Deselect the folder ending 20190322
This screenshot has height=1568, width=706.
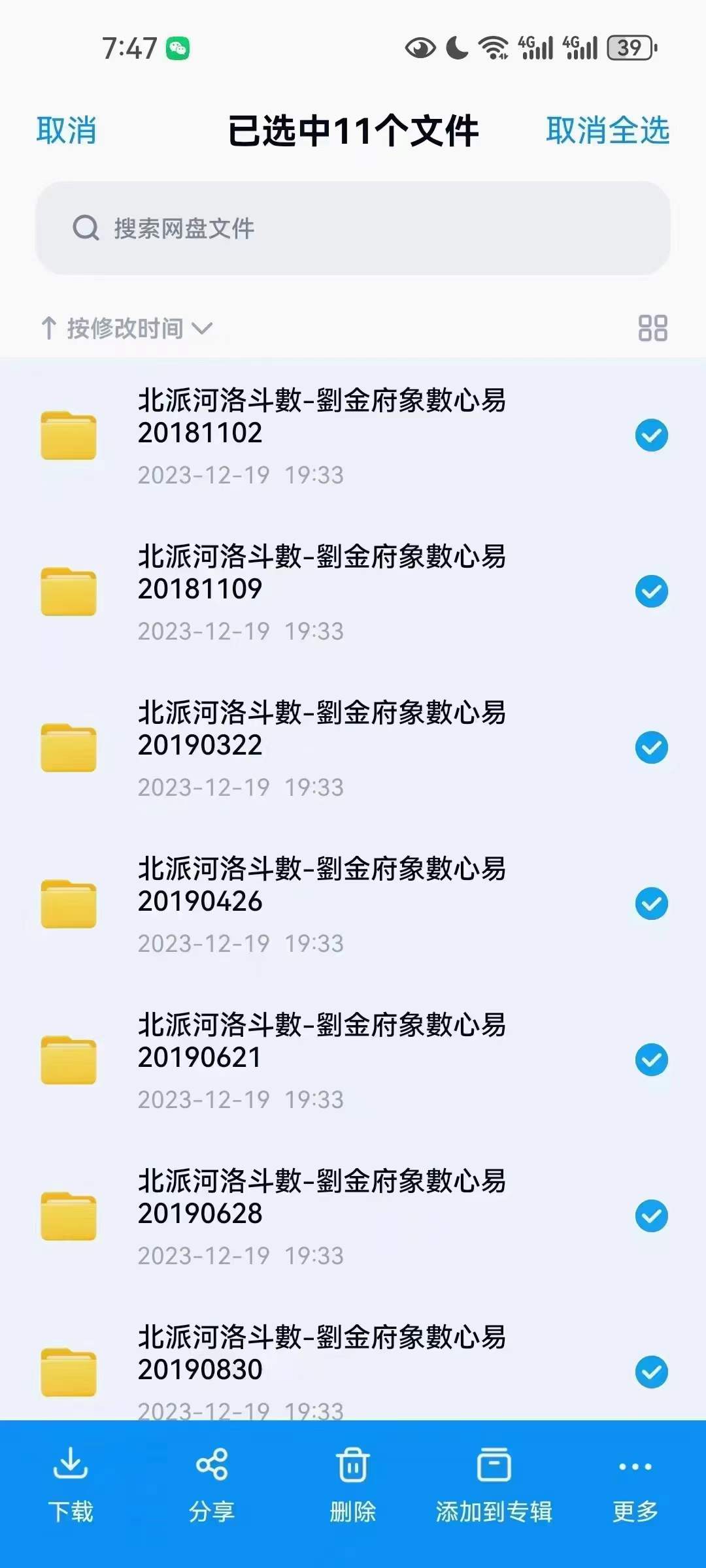click(652, 747)
